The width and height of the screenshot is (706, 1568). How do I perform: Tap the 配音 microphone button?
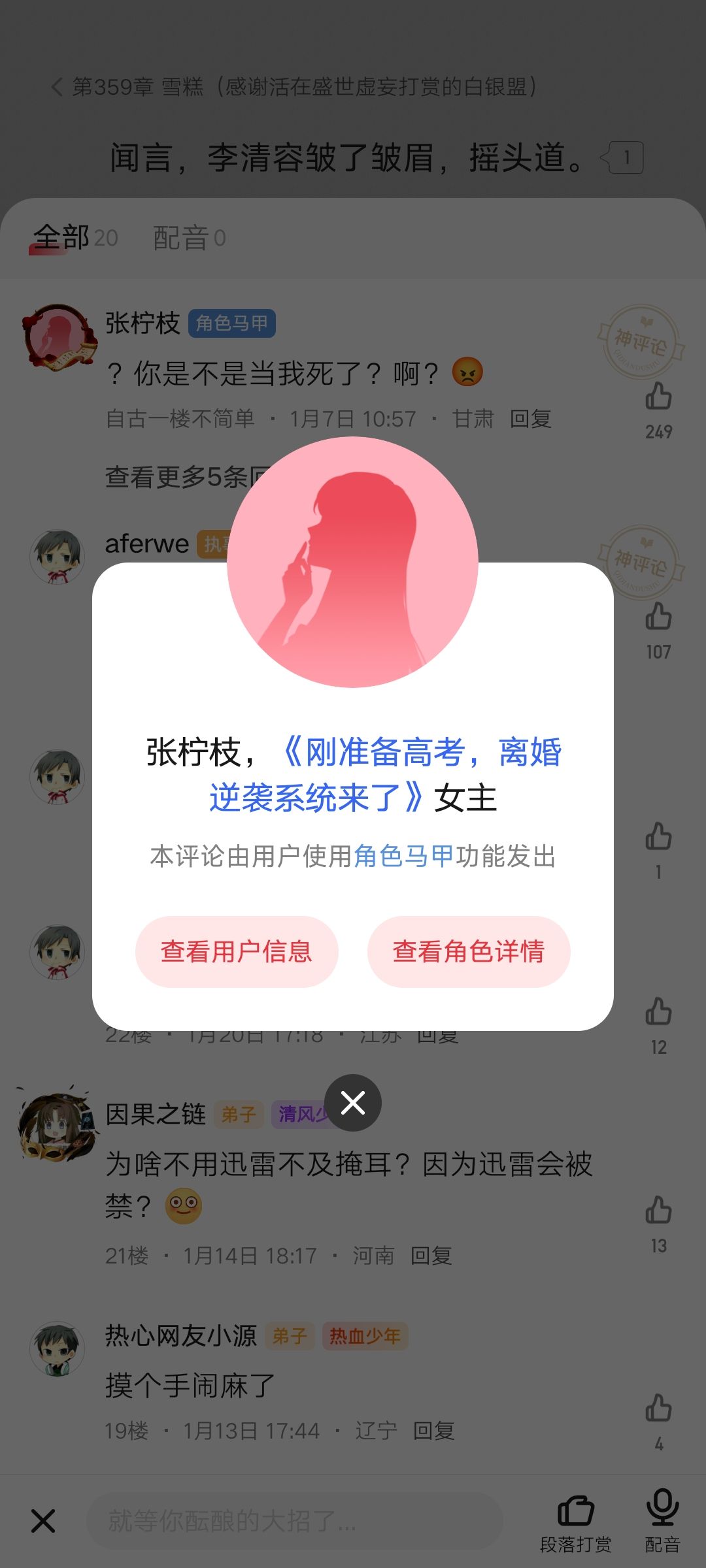click(x=663, y=1521)
